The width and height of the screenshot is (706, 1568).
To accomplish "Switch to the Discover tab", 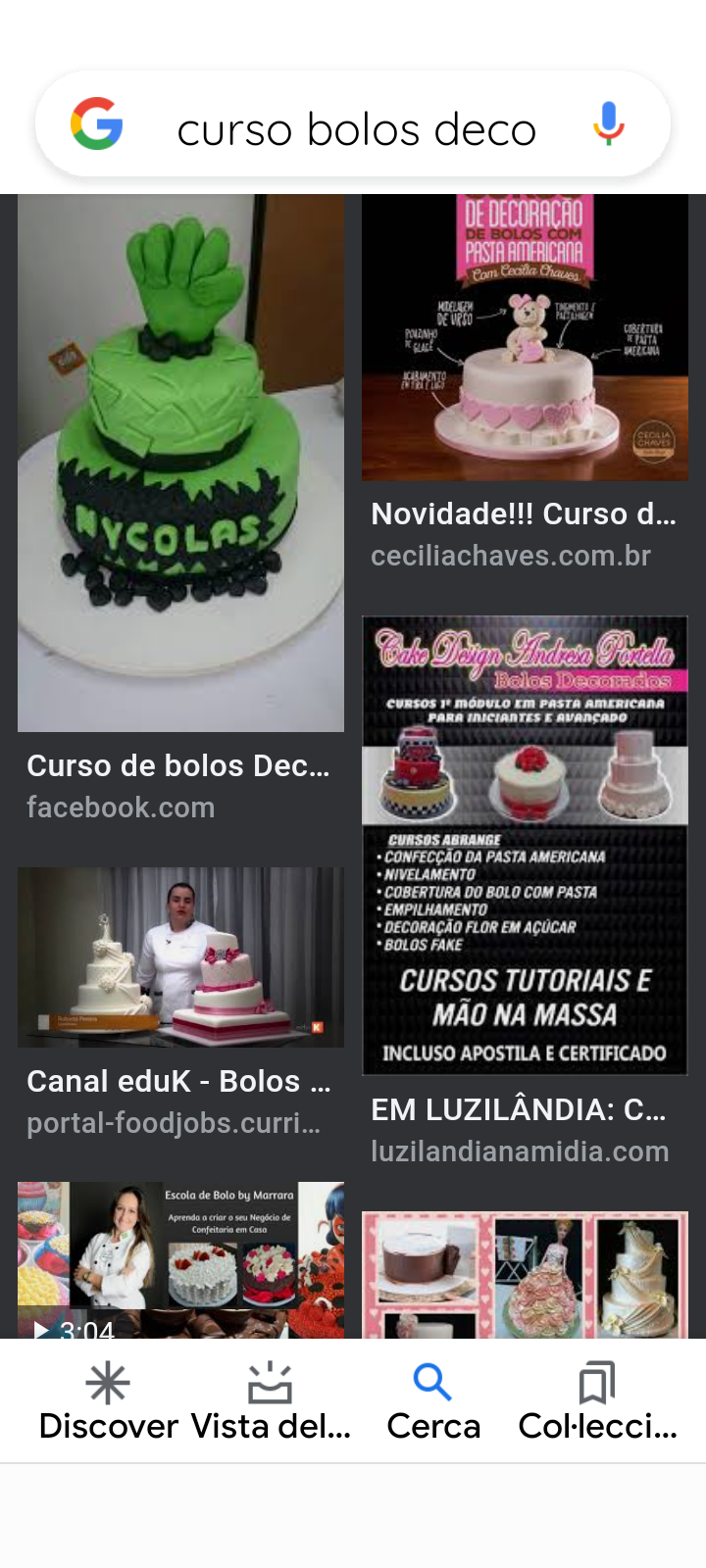I will click(x=108, y=1401).
